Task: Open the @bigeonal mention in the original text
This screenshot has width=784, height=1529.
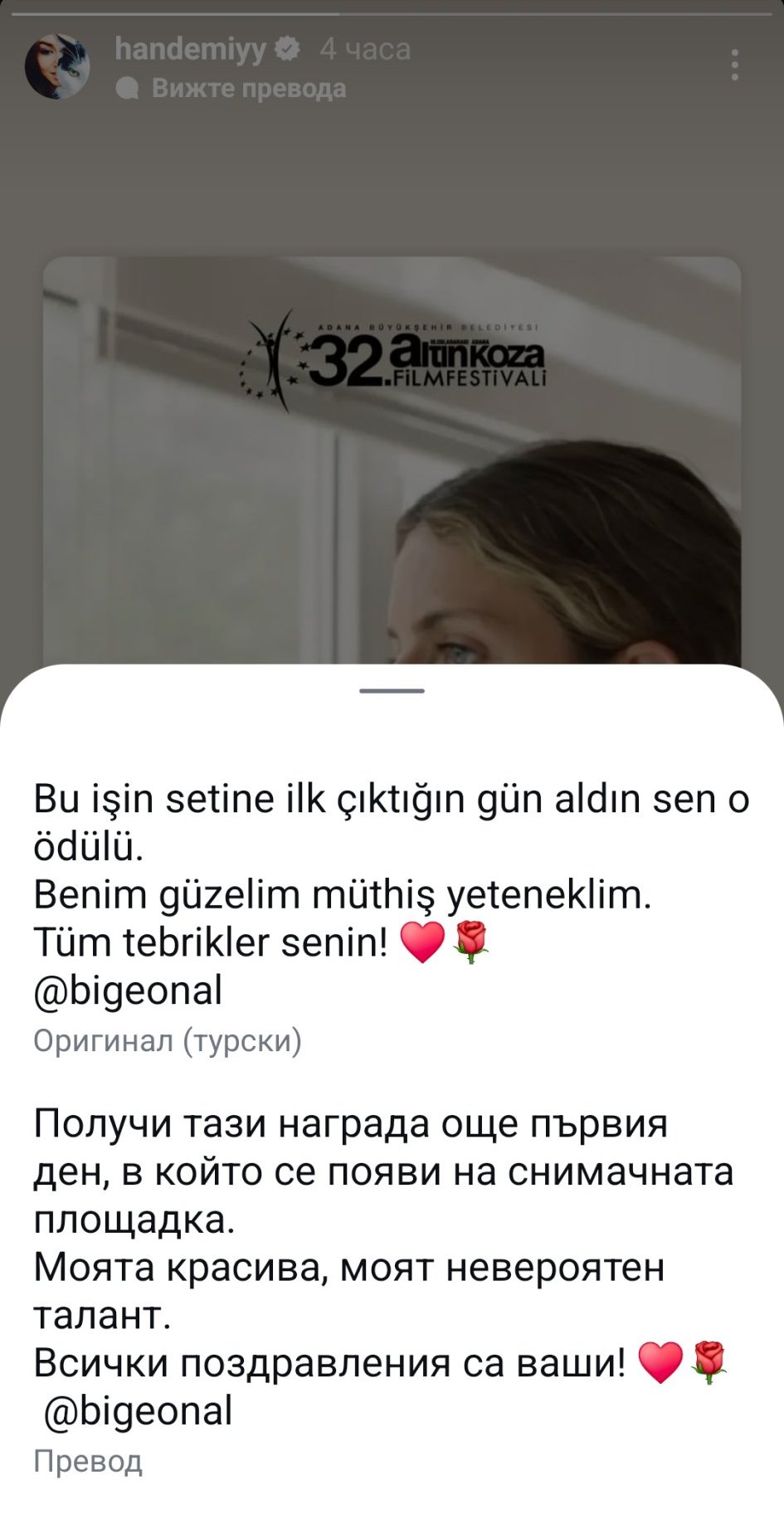Action: tap(129, 991)
